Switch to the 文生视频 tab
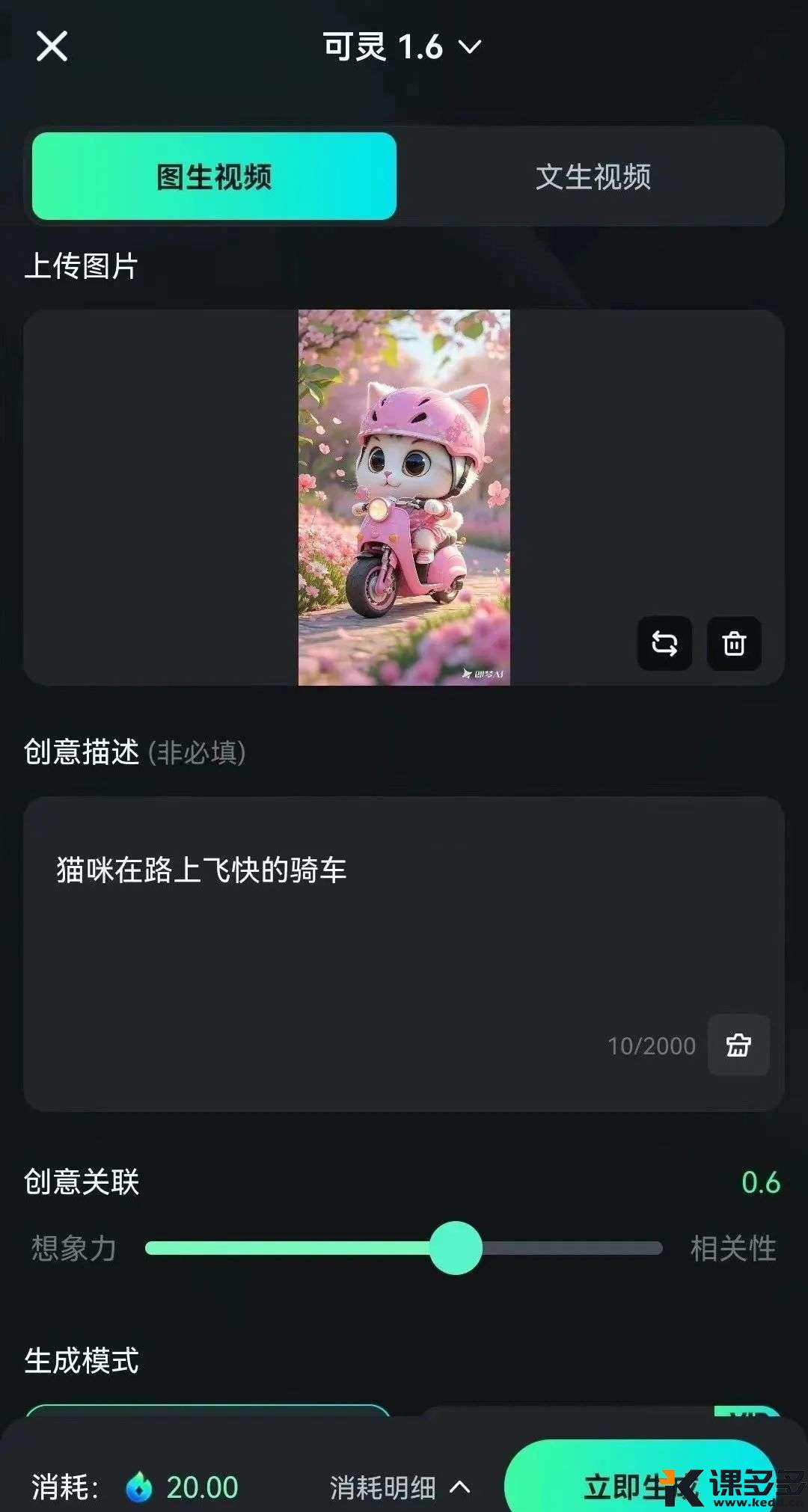Screen dimensions: 808x1512 [x=595, y=177]
